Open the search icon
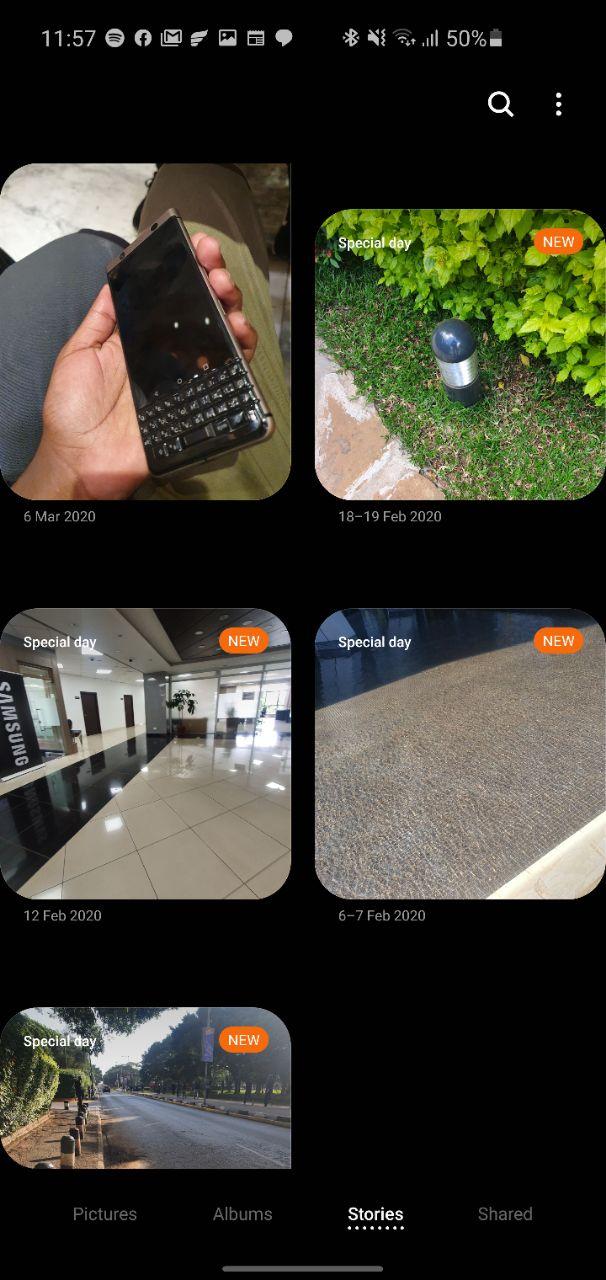The height and width of the screenshot is (1280, 606). click(500, 104)
